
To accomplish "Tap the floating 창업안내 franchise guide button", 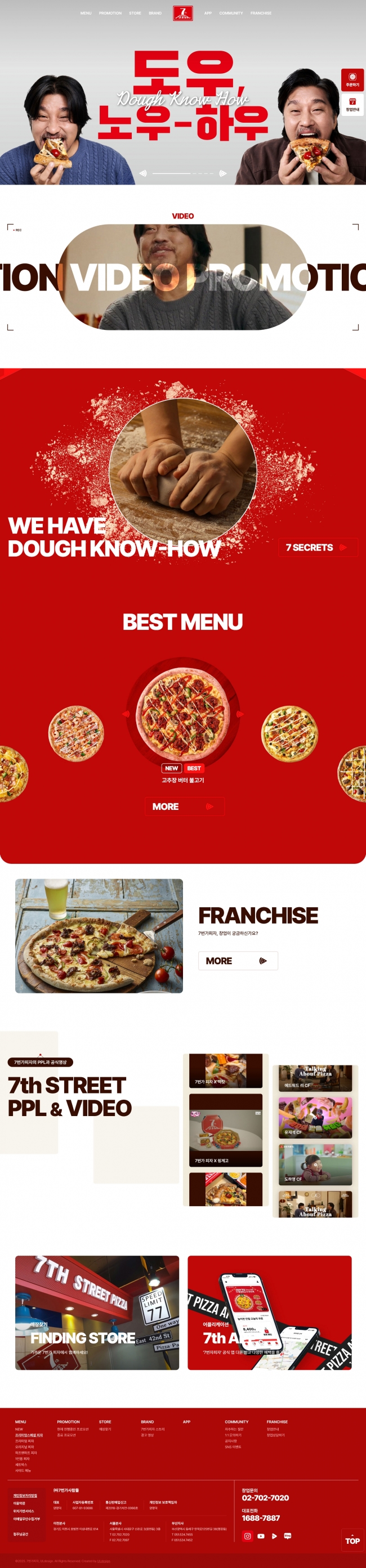I will click(x=352, y=105).
